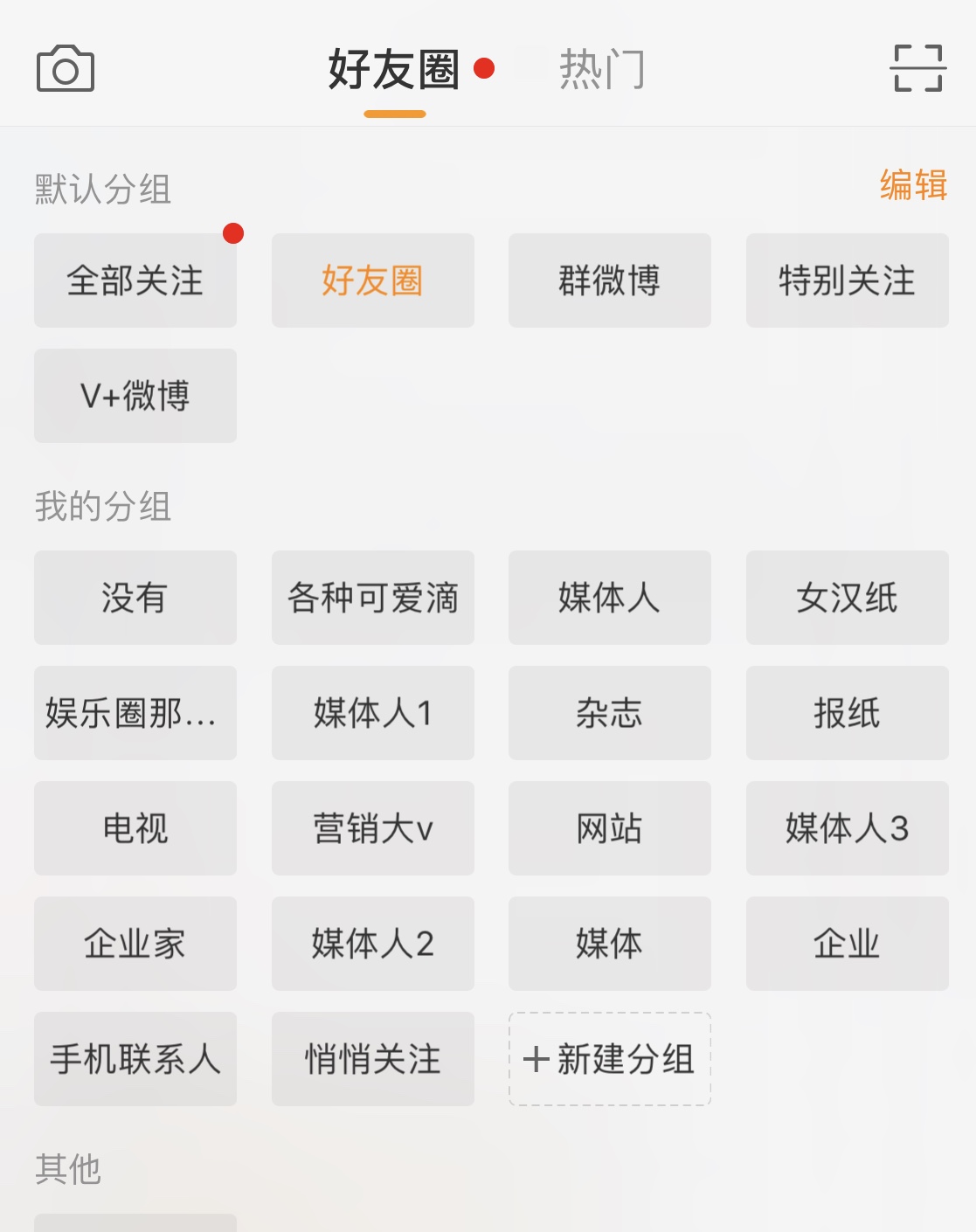Select the V+微博 group
Image resolution: width=976 pixels, height=1232 pixels.
point(135,396)
